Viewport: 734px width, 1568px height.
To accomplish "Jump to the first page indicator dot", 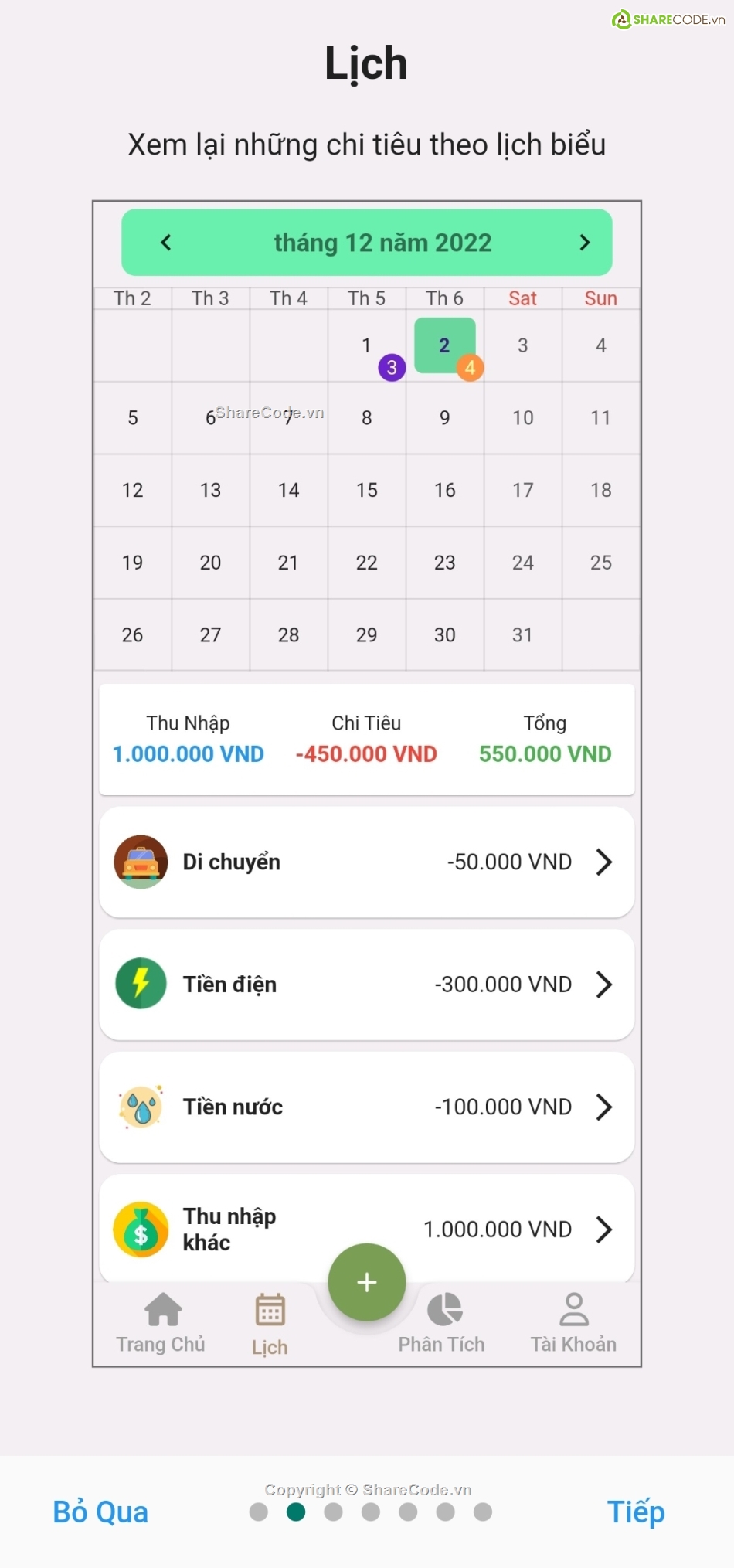I will (259, 1512).
